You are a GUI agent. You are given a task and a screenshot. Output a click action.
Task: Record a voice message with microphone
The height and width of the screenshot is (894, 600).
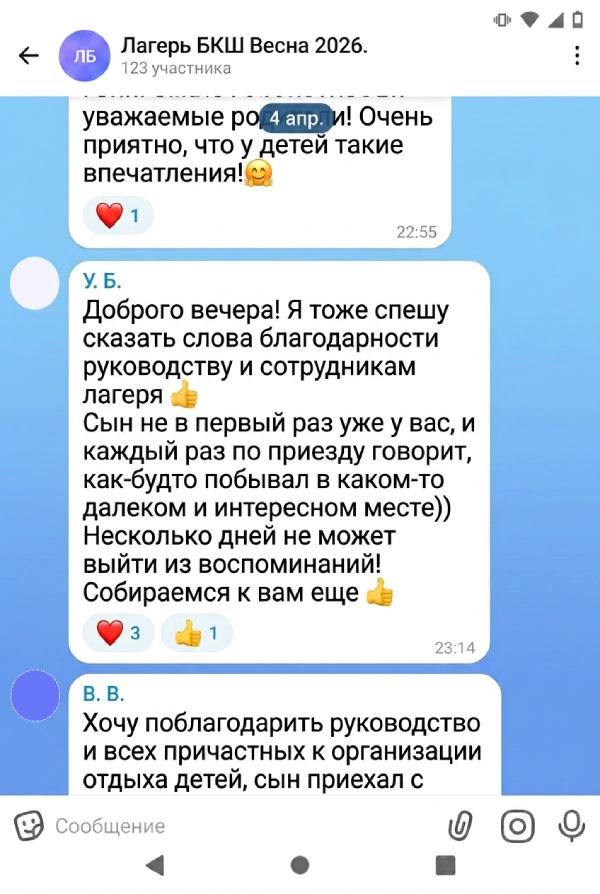tap(571, 826)
